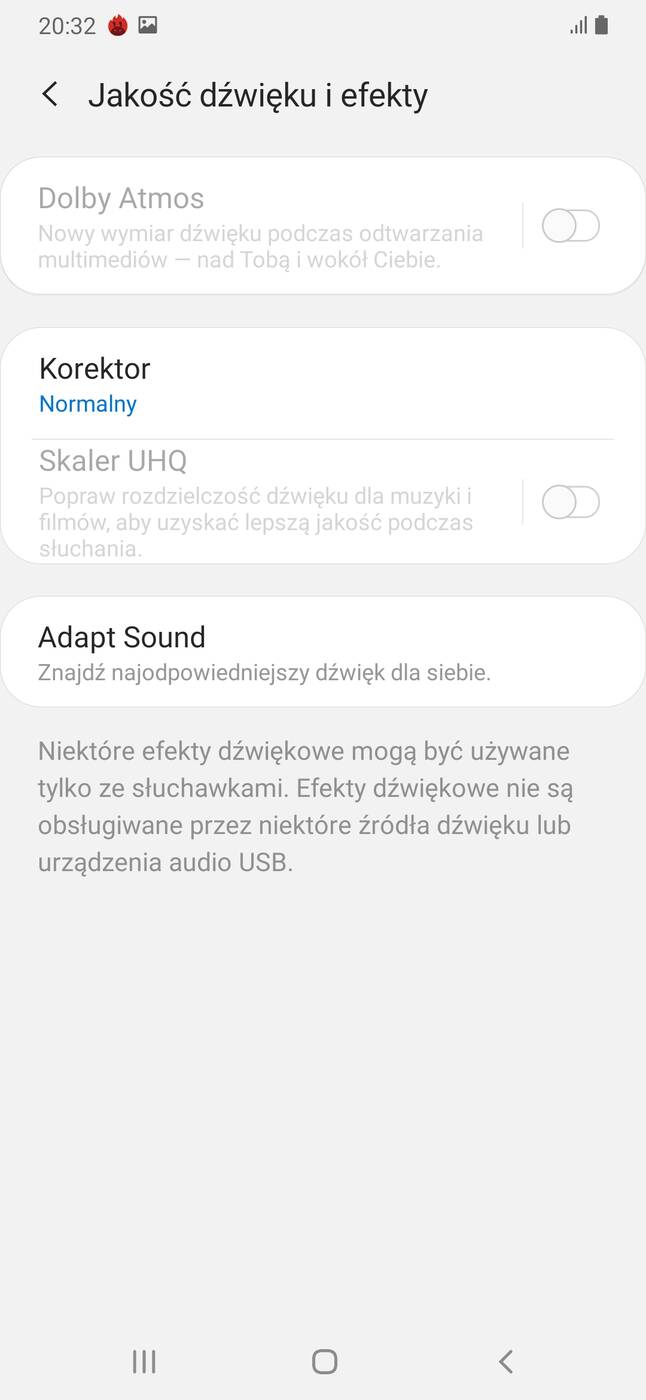Toggle the Dolby Atmos switch
Viewport: 646px width, 1400px height.
point(570,226)
